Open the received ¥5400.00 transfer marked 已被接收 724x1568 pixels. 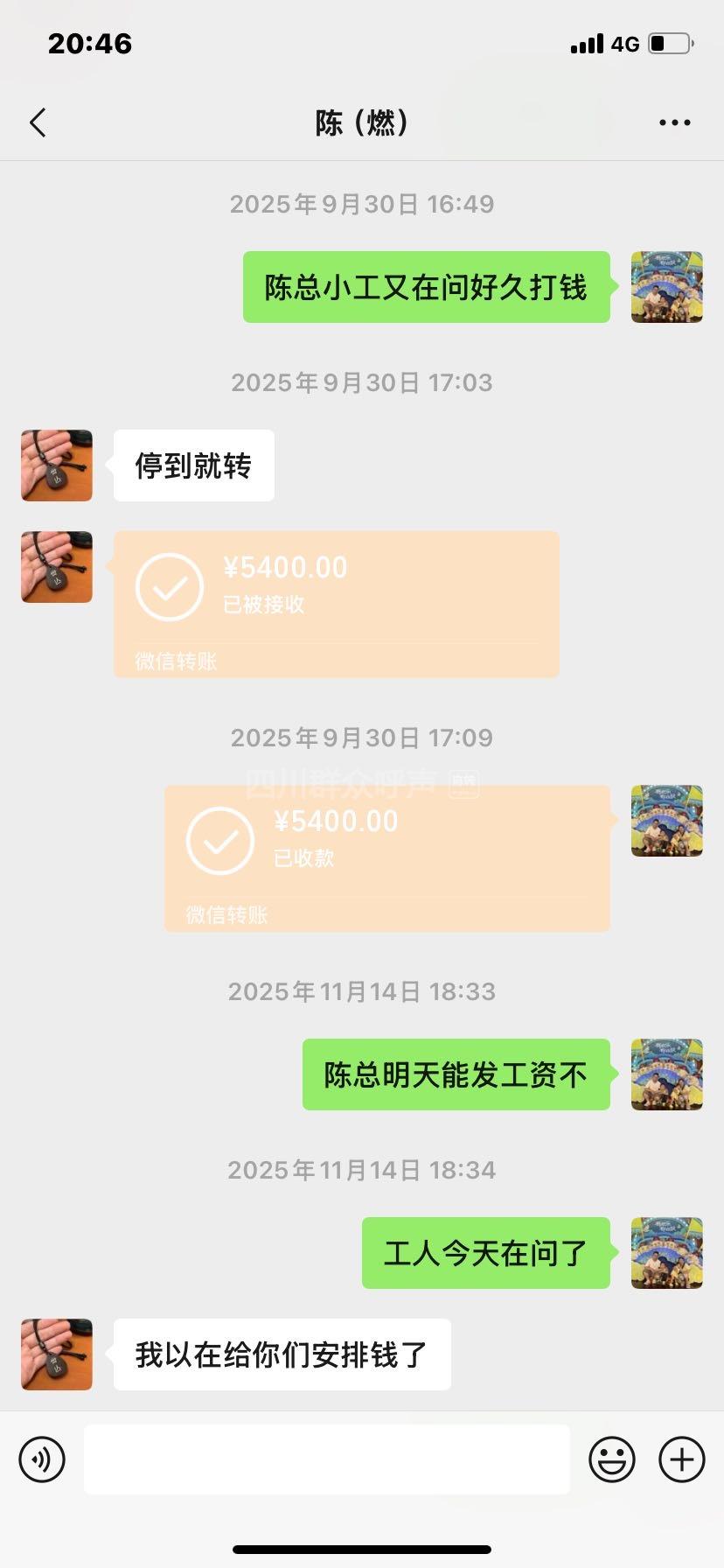(337, 604)
